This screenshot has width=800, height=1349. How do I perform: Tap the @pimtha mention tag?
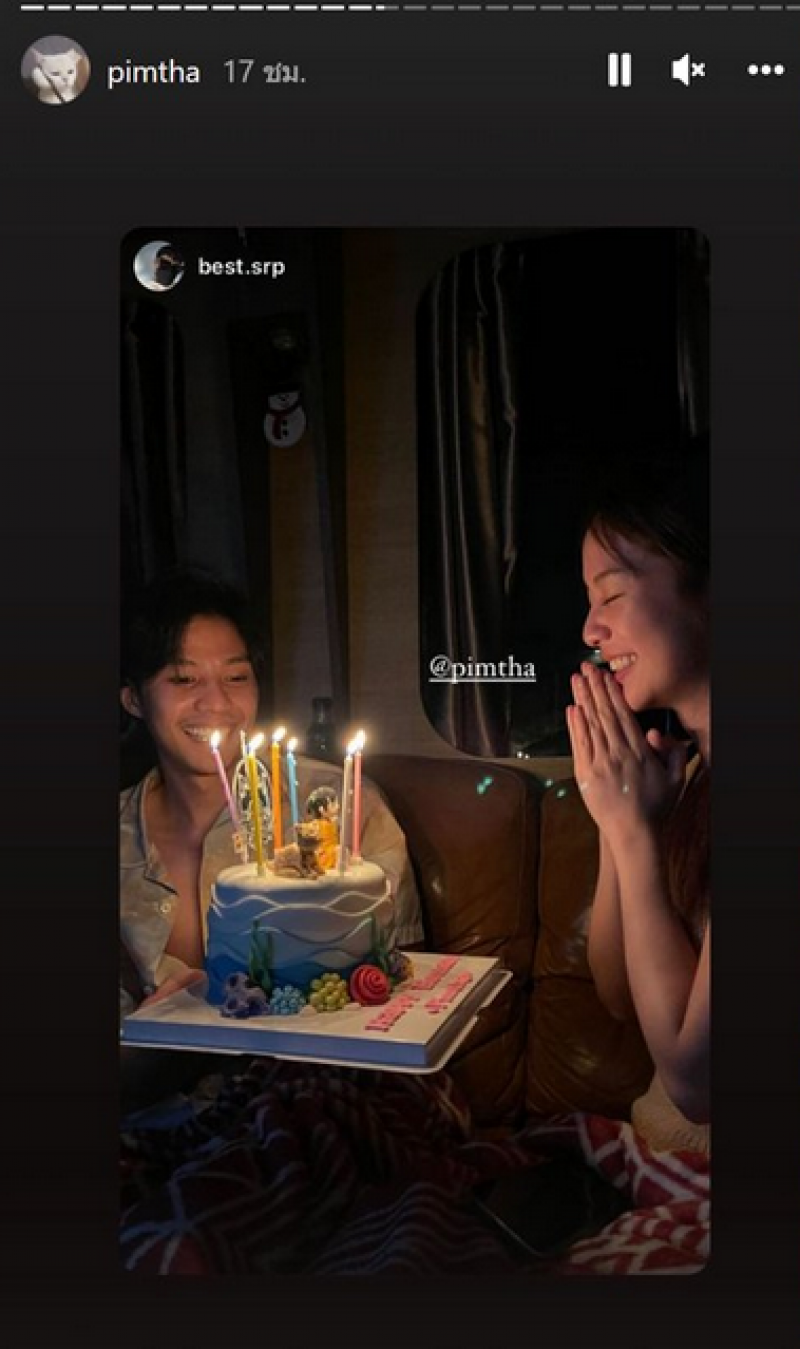click(x=482, y=668)
